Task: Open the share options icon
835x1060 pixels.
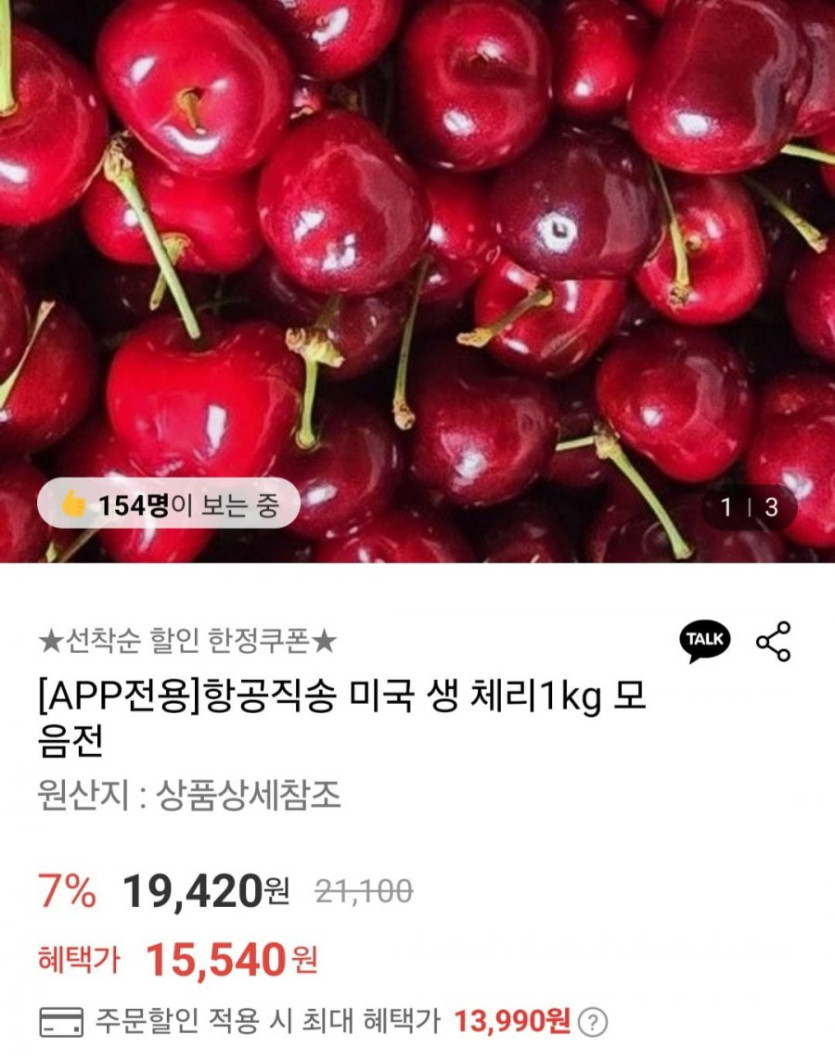Action: coord(773,641)
